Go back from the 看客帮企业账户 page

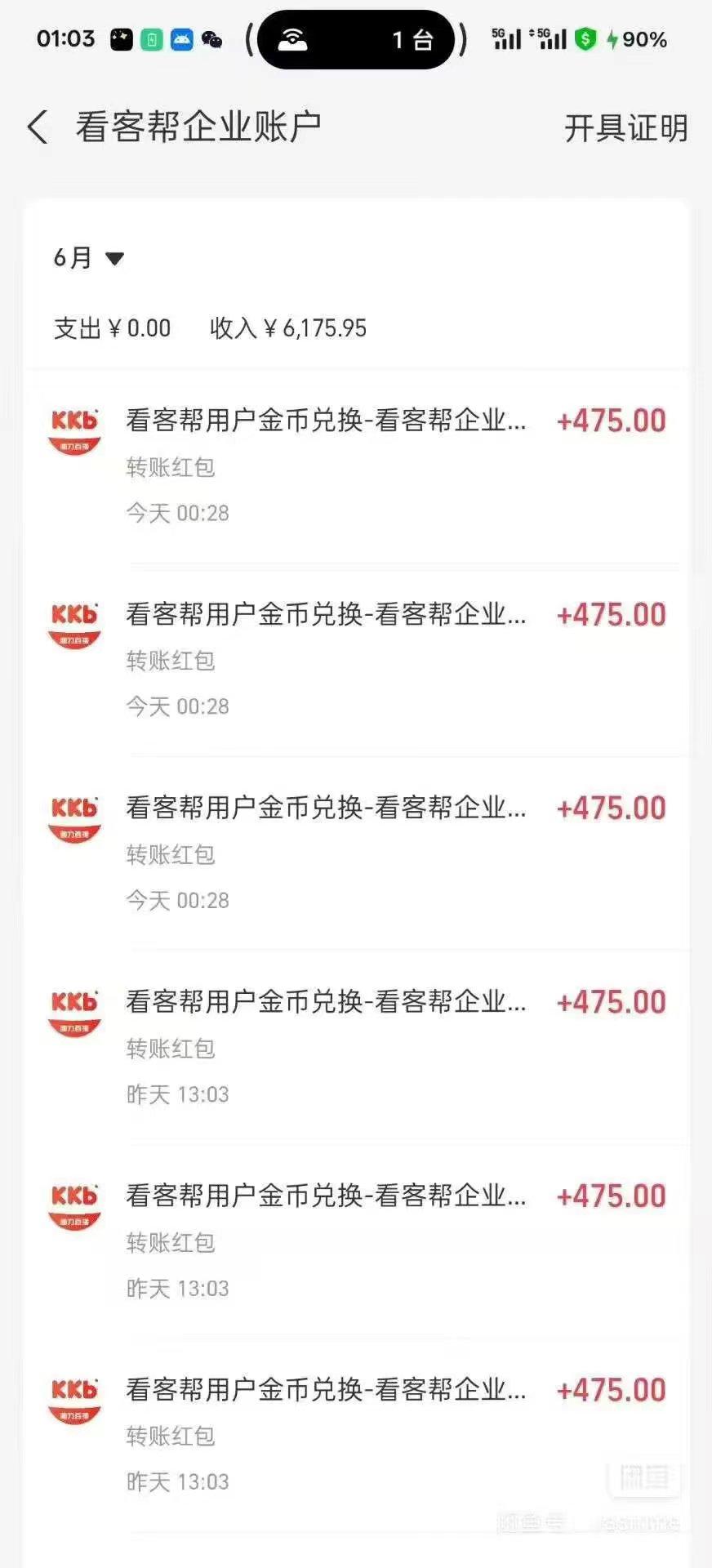tap(38, 127)
